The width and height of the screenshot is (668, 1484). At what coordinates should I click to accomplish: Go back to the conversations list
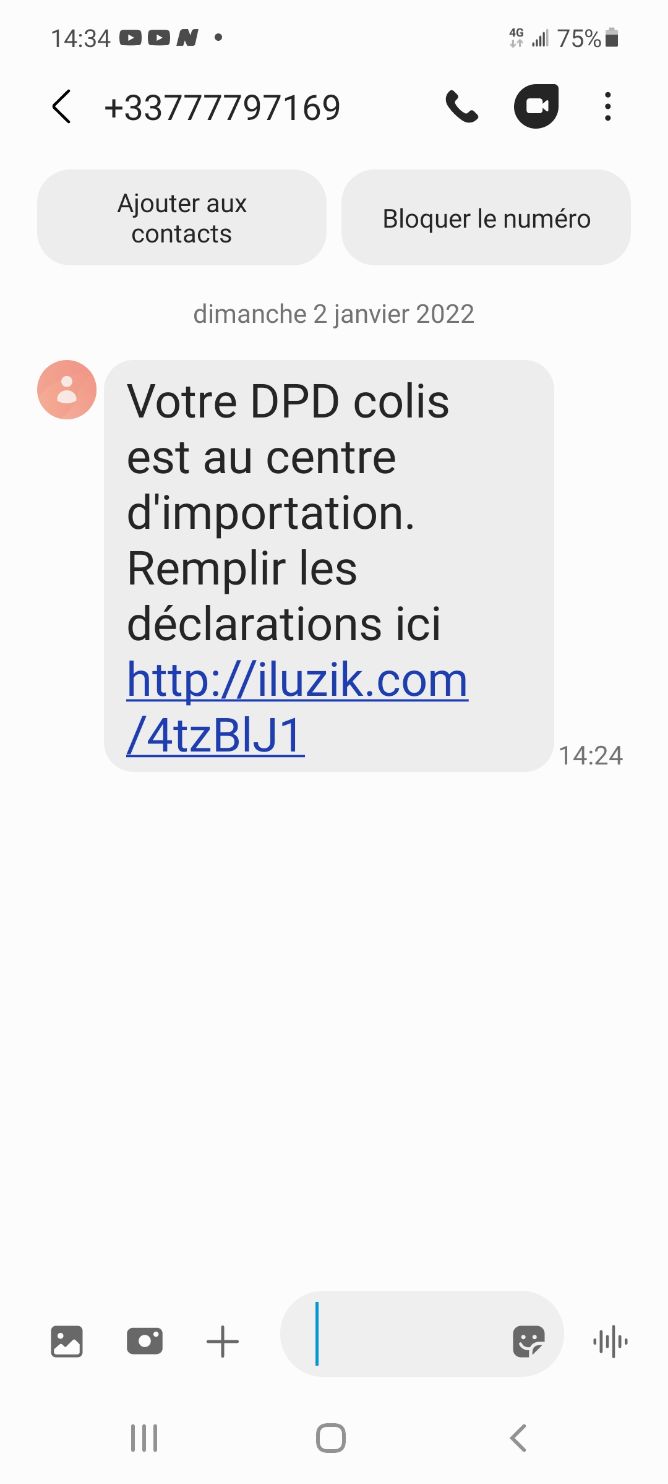pyautogui.click(x=62, y=107)
